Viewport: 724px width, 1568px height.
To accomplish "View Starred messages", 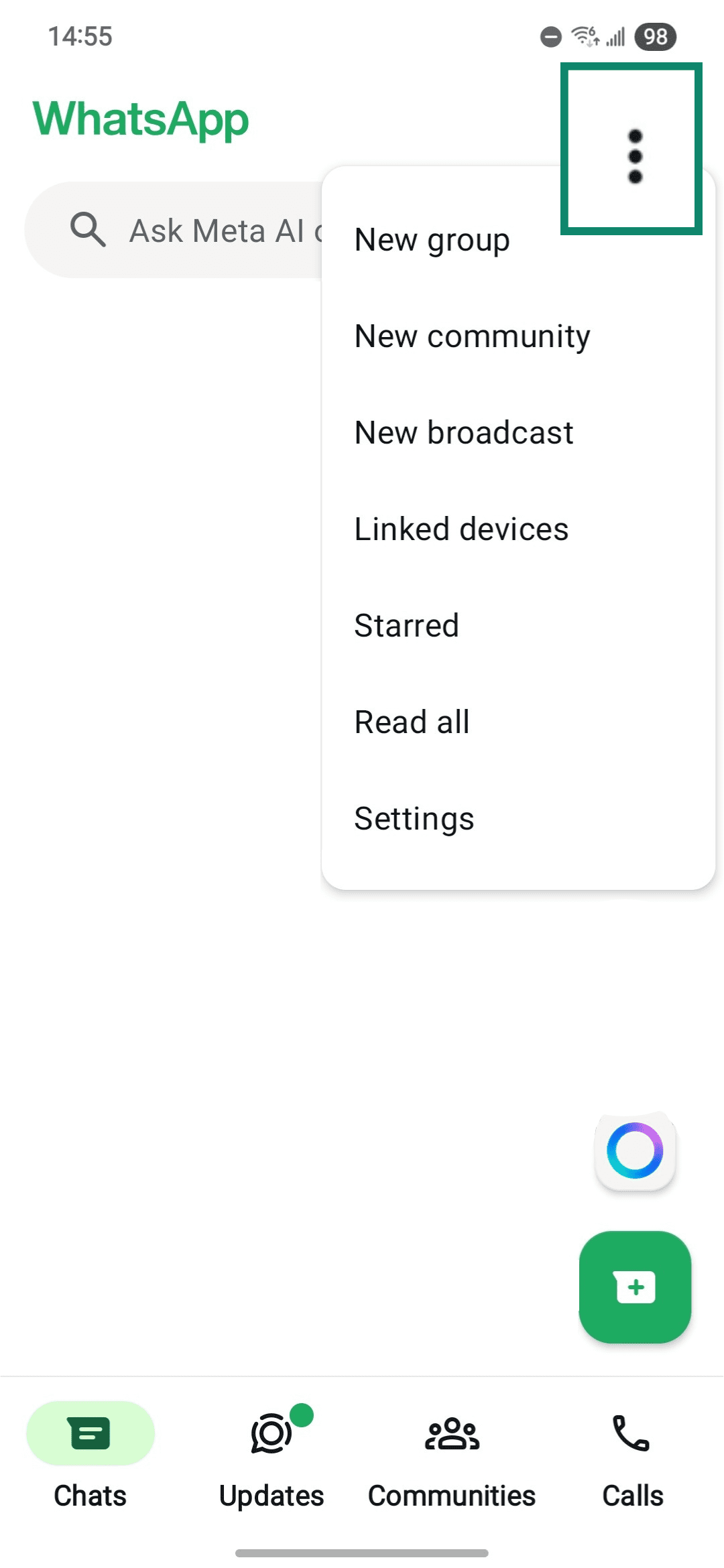I will (406, 625).
